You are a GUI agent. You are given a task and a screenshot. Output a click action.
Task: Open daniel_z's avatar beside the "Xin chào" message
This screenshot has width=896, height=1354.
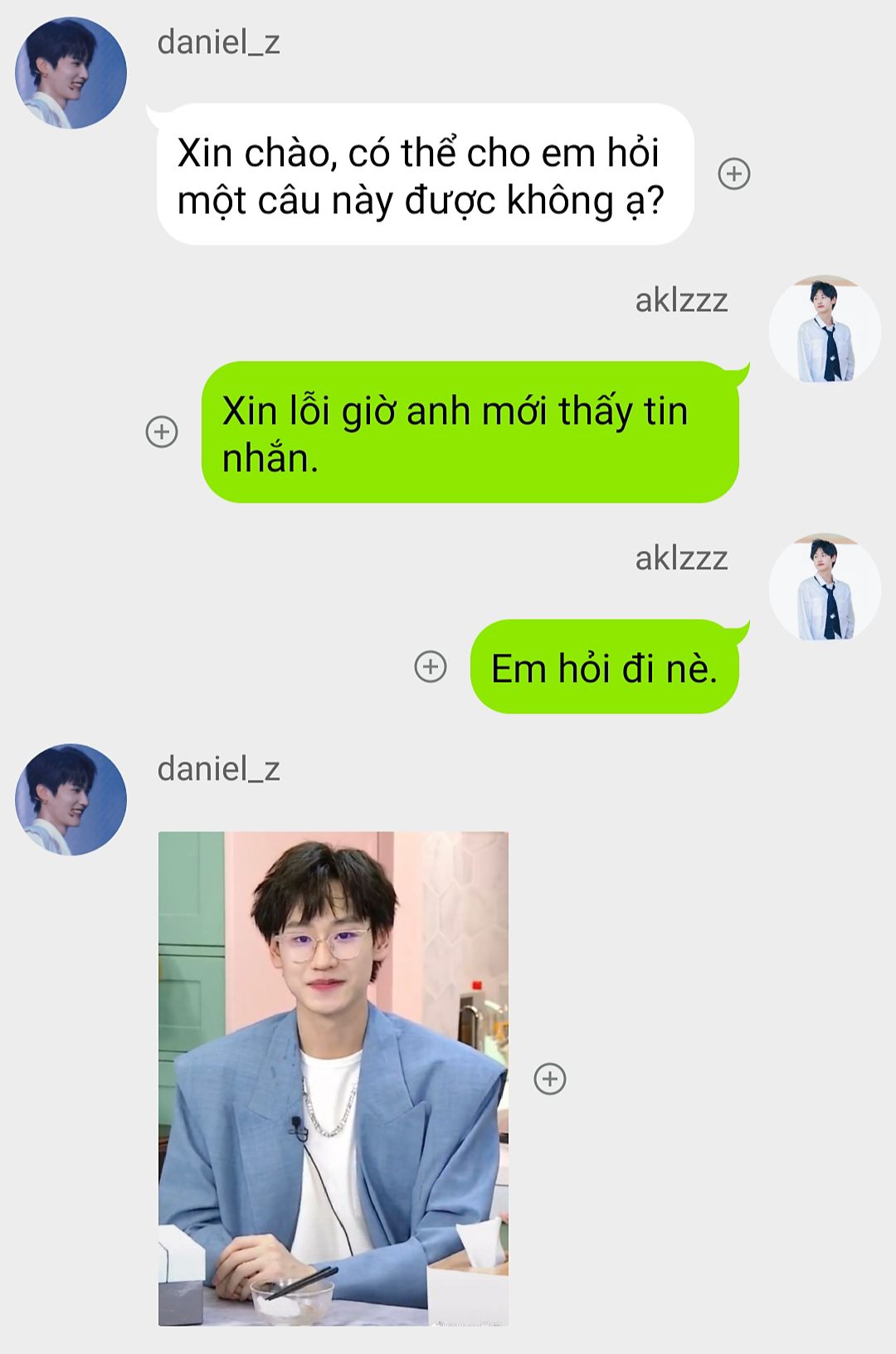tap(71, 73)
